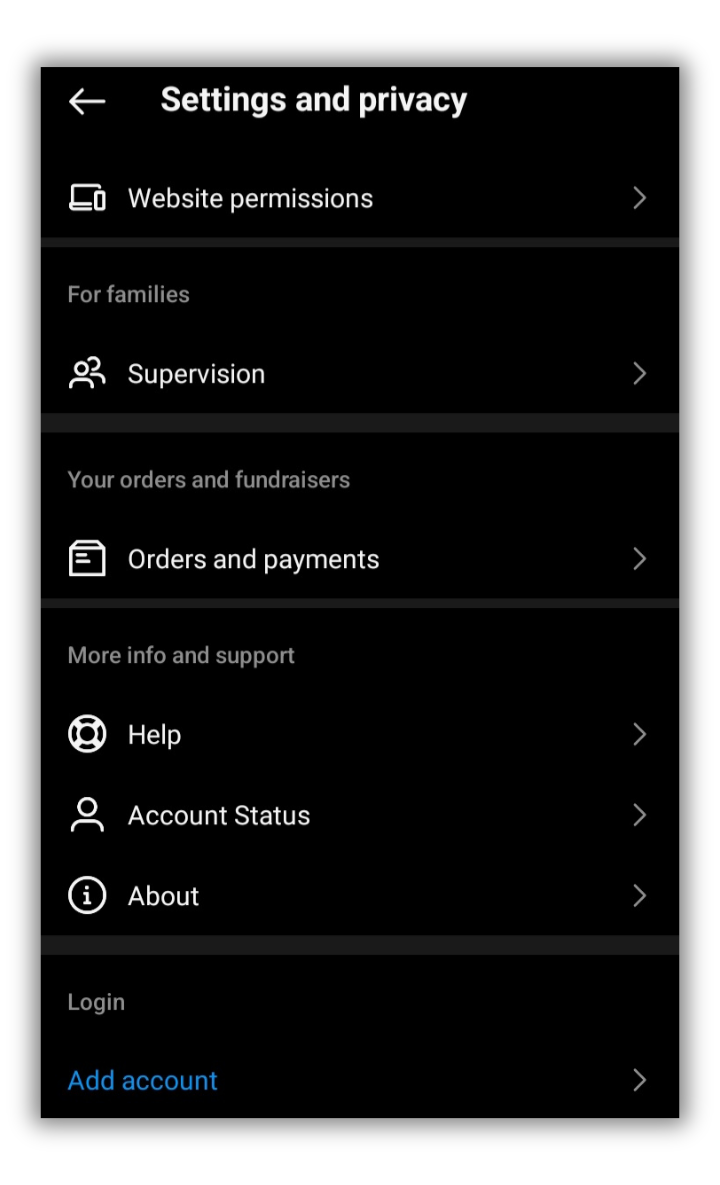Open Website permissions settings
Screen dimensions: 720x1185
coord(250,198)
